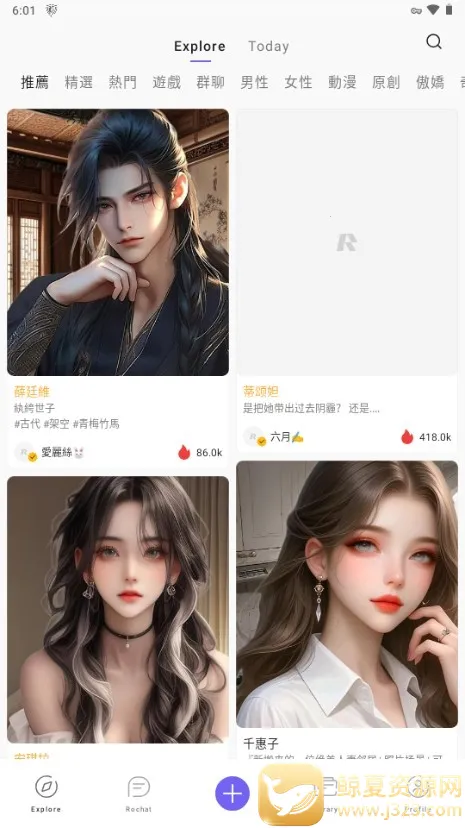Choose the 遊戲 category

pyautogui.click(x=166, y=82)
